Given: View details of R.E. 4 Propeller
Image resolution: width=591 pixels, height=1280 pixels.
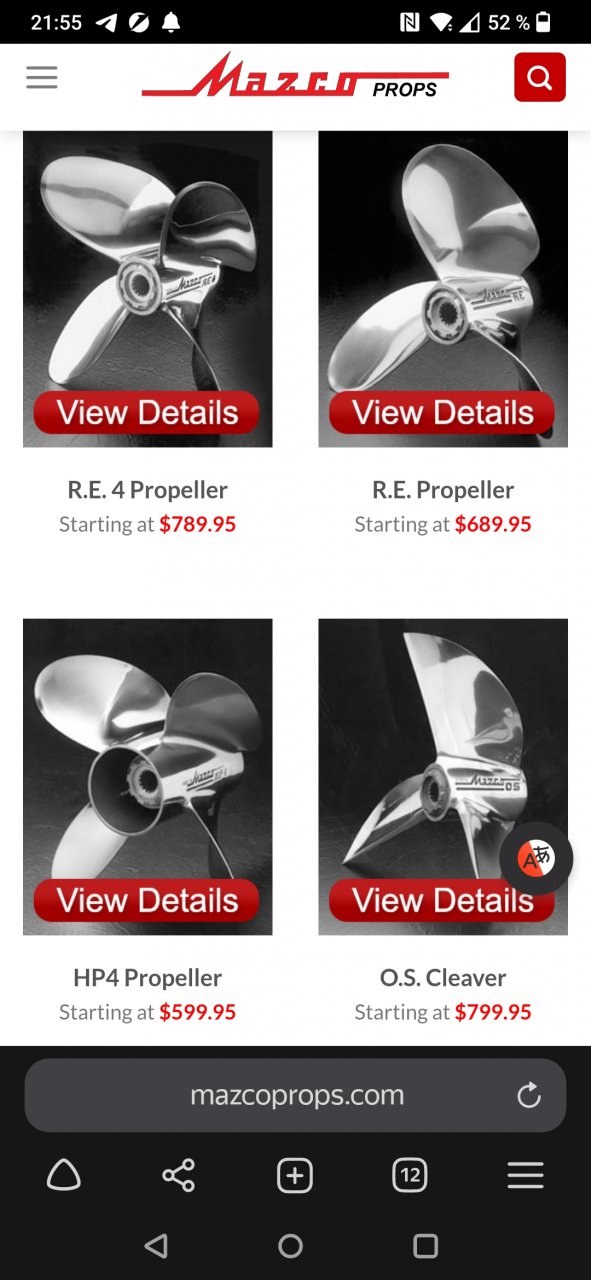Looking at the screenshot, I should (x=147, y=413).
